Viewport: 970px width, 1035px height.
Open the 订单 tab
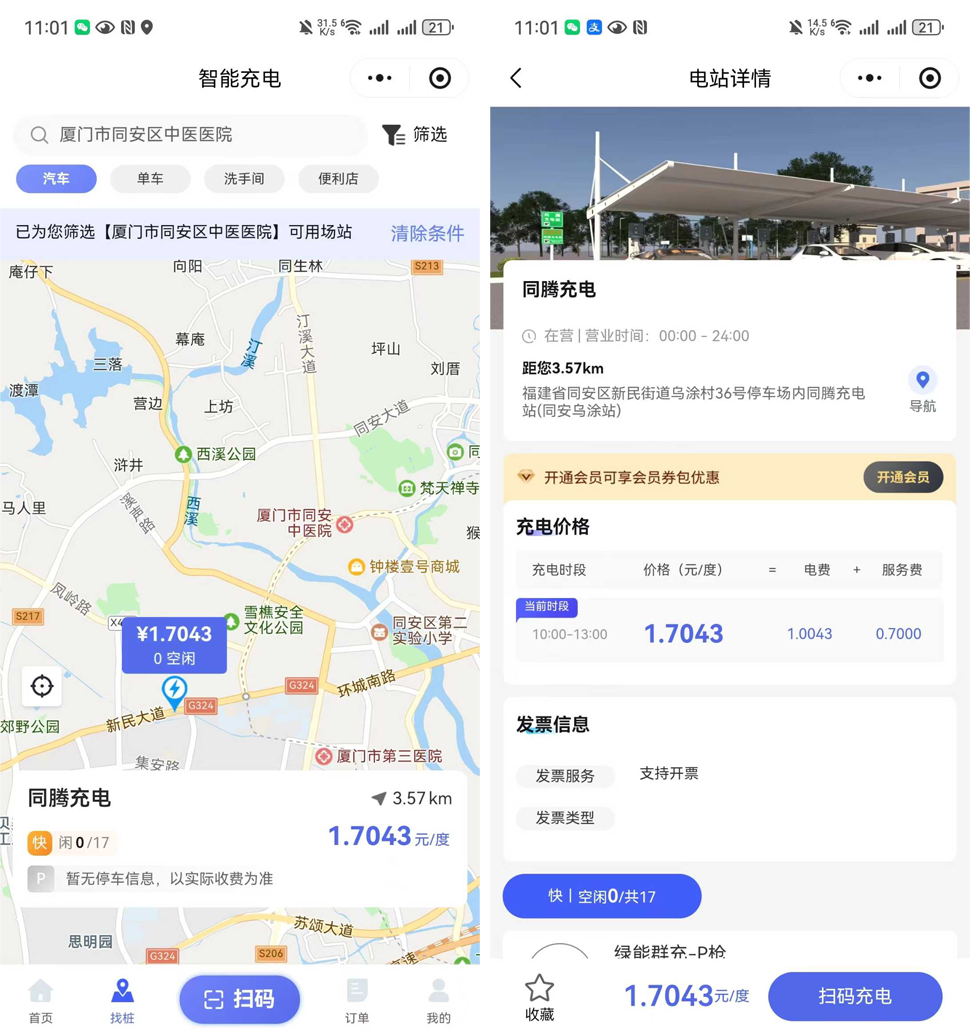(357, 1000)
